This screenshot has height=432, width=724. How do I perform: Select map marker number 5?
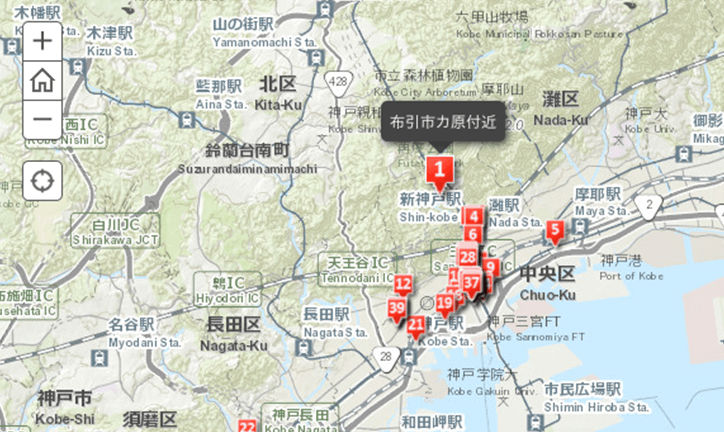coord(555,232)
